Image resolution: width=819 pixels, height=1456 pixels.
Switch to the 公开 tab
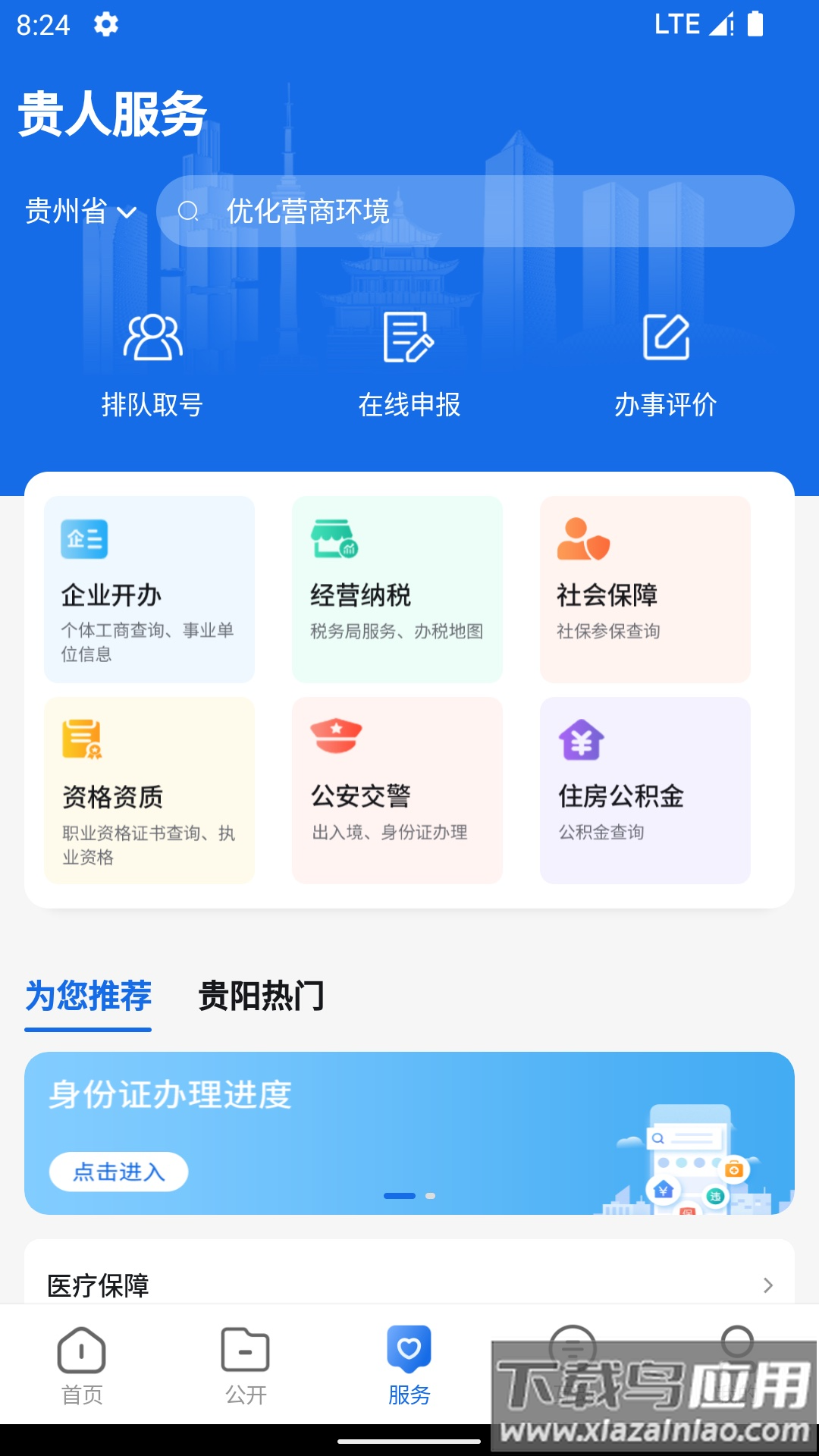(x=246, y=1366)
